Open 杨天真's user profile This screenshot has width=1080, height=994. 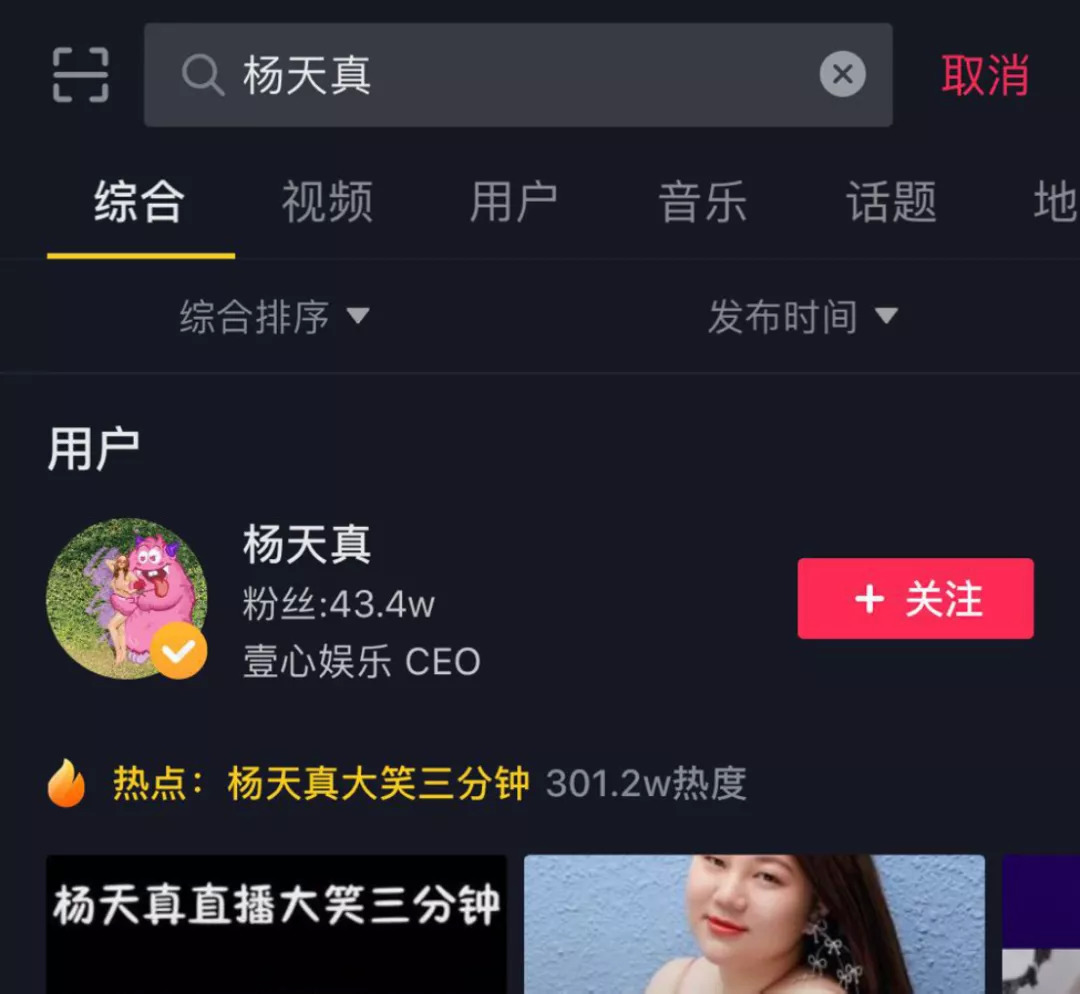click(306, 545)
